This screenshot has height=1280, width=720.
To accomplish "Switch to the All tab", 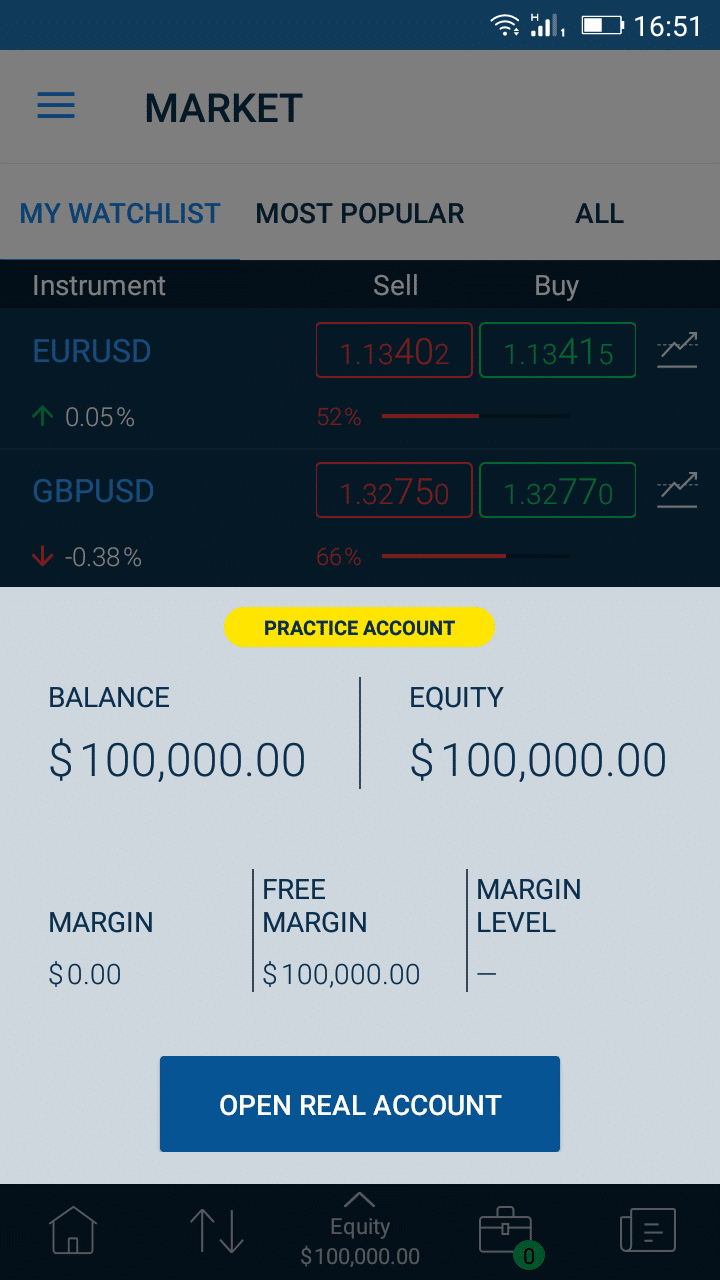I will coord(600,213).
